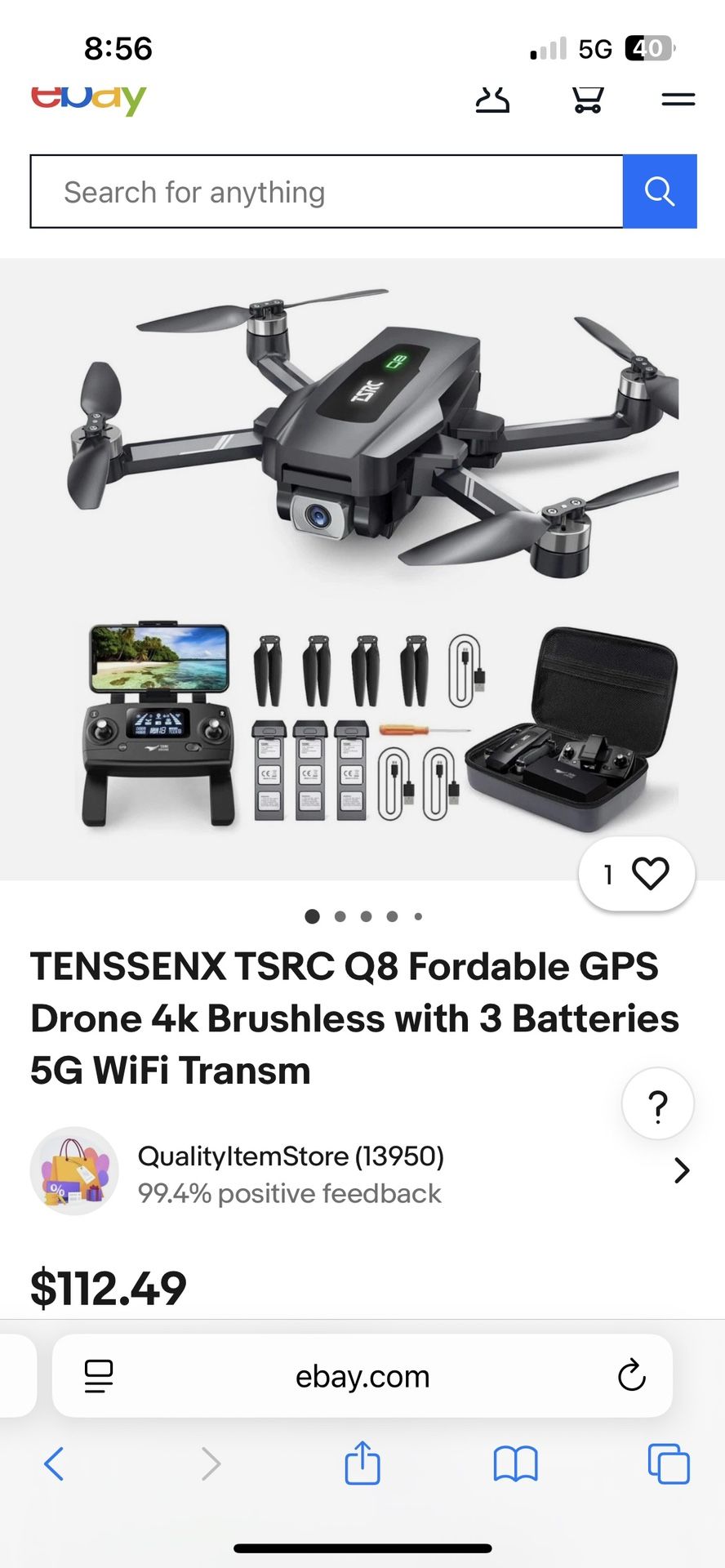The width and height of the screenshot is (725, 1568).
Task: Tap the eBay logo
Action: (87, 98)
